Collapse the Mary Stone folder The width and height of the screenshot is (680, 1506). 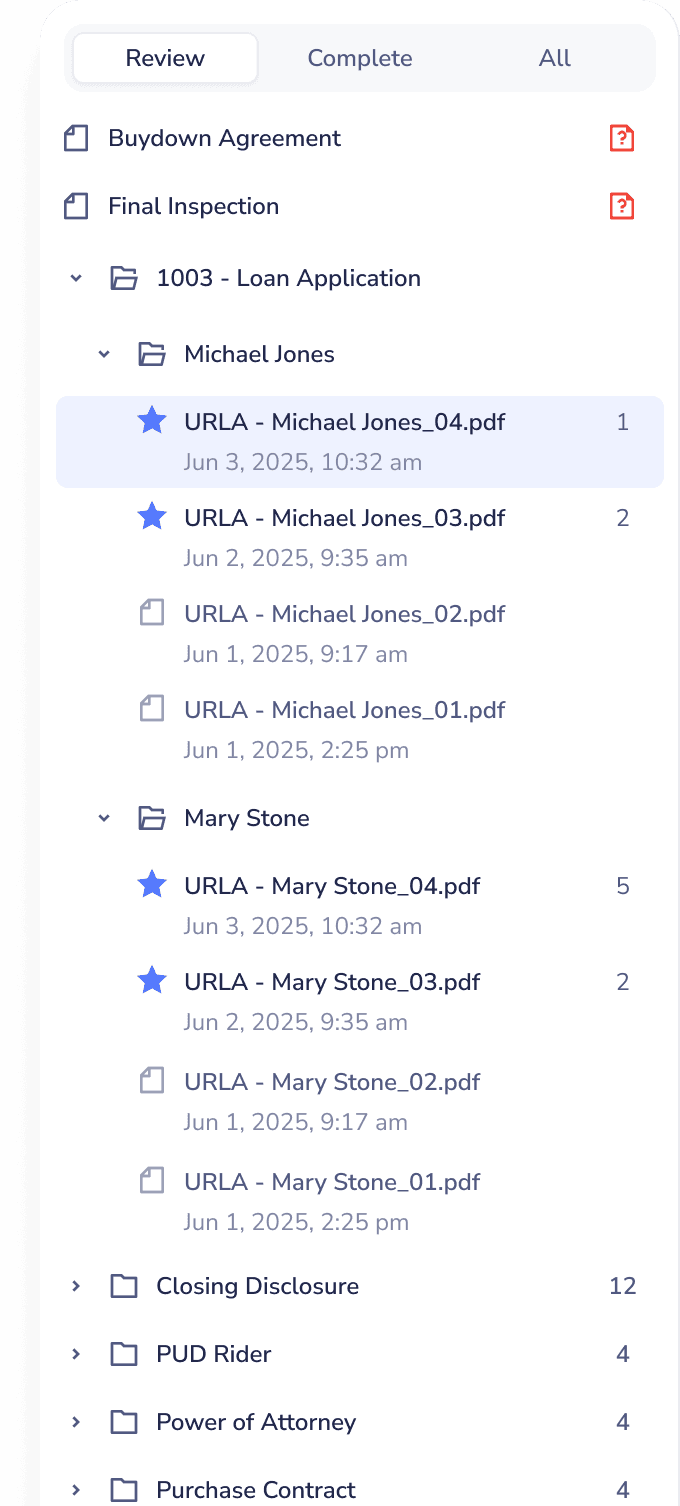coord(104,818)
